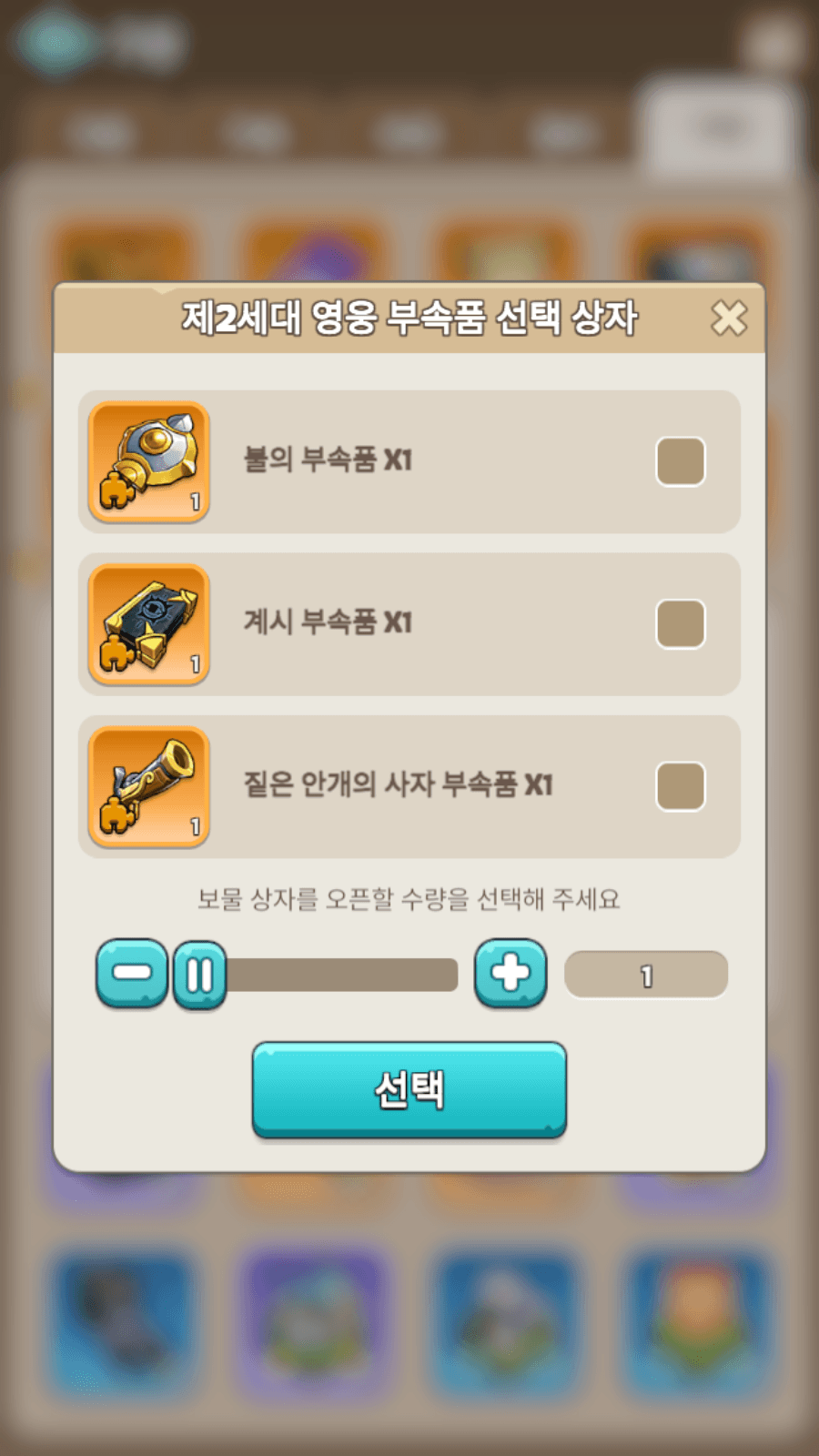
Task: Check the 불의 부속품 X1 selection checkbox
Action: pyautogui.click(x=681, y=461)
